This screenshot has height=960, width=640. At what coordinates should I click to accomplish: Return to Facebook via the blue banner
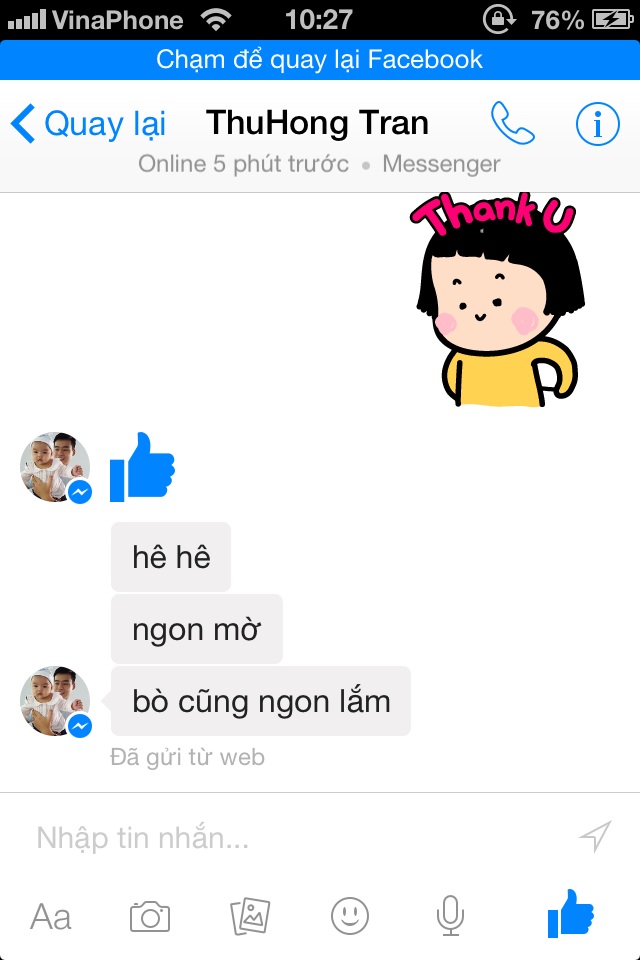pos(320,59)
